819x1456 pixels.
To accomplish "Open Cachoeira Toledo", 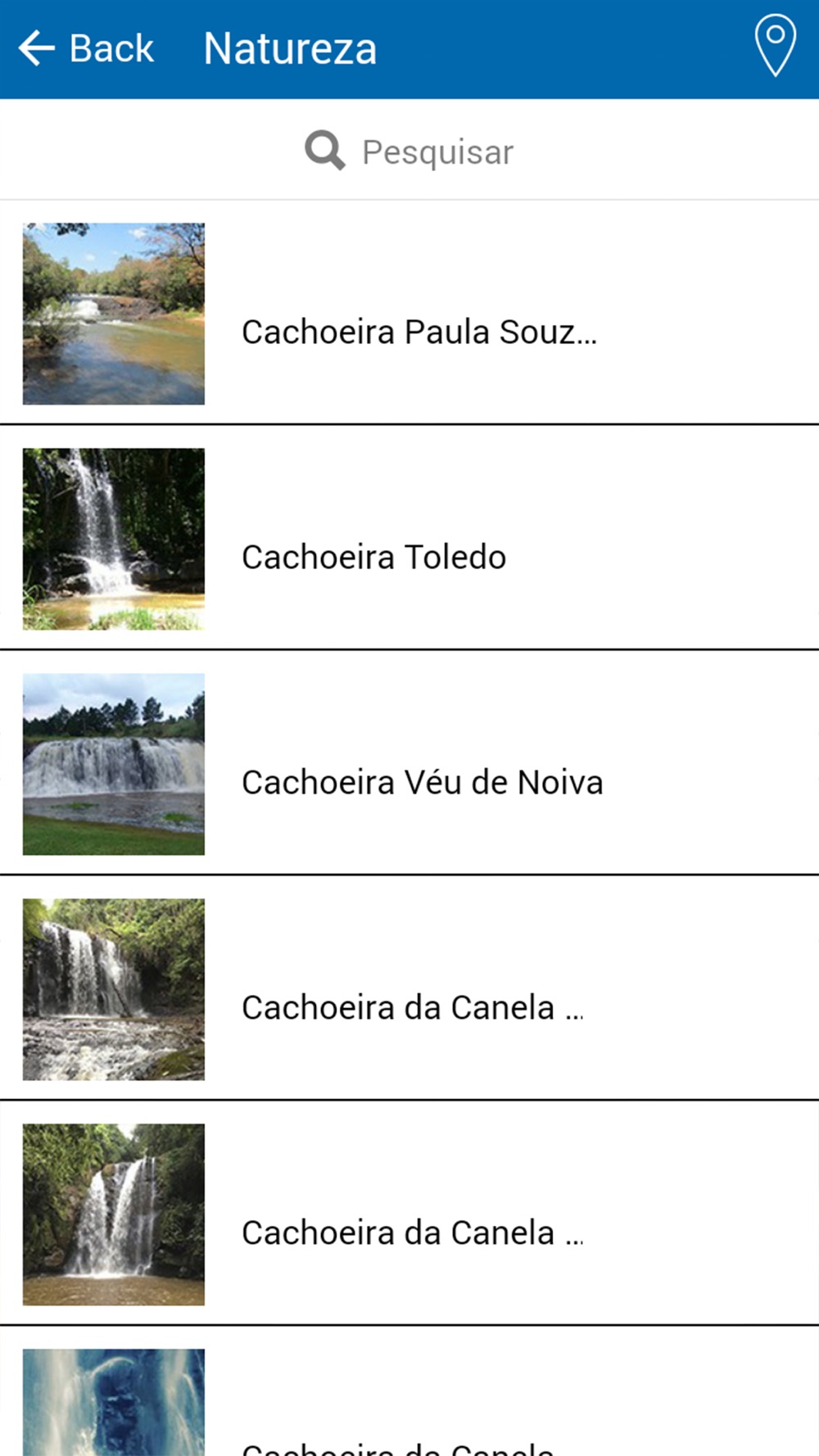I will pos(409,538).
